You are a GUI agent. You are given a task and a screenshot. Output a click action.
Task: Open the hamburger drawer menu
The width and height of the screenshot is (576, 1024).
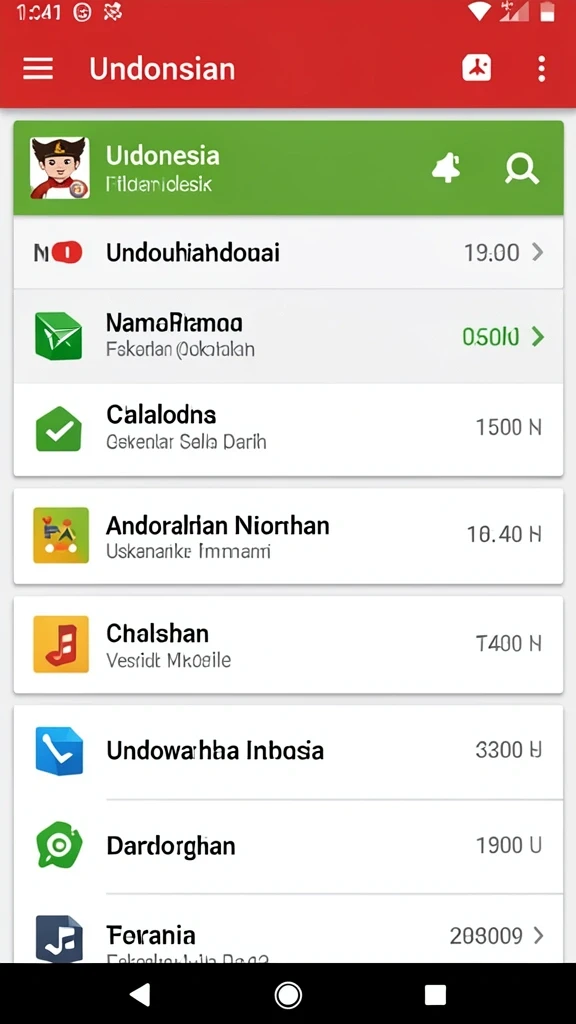38,69
